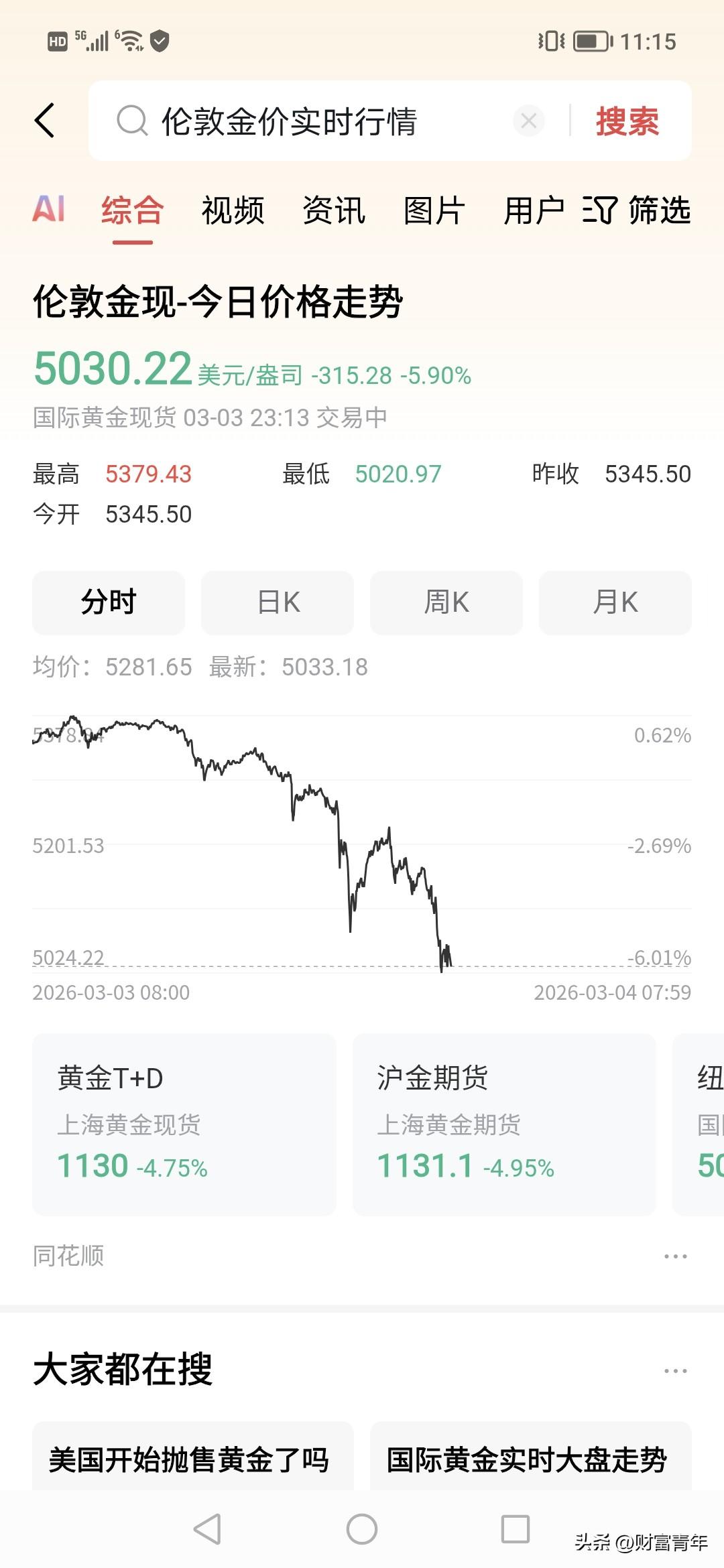Open the 视频 tab

pos(233,210)
